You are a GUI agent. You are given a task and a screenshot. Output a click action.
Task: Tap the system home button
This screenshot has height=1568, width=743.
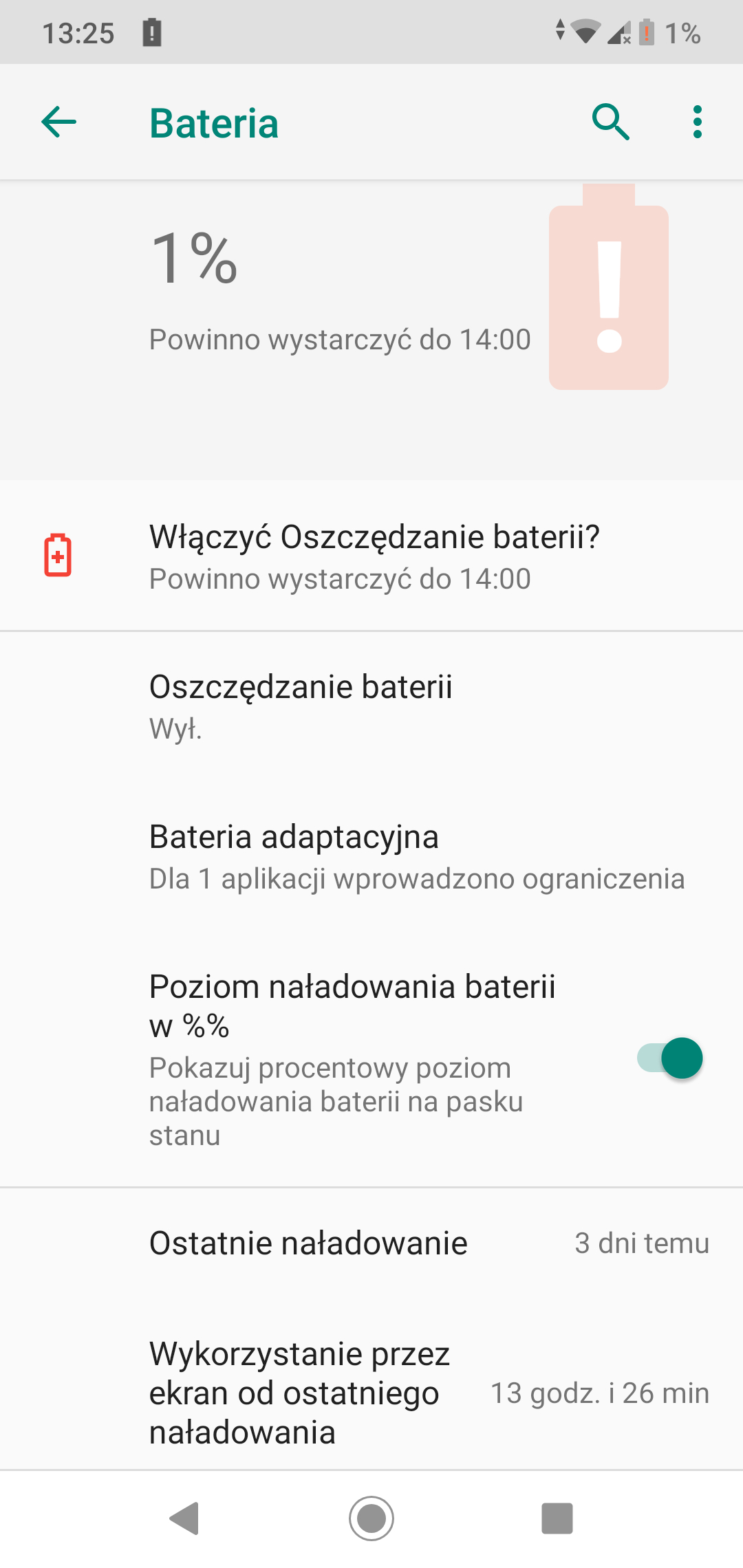point(371,1518)
